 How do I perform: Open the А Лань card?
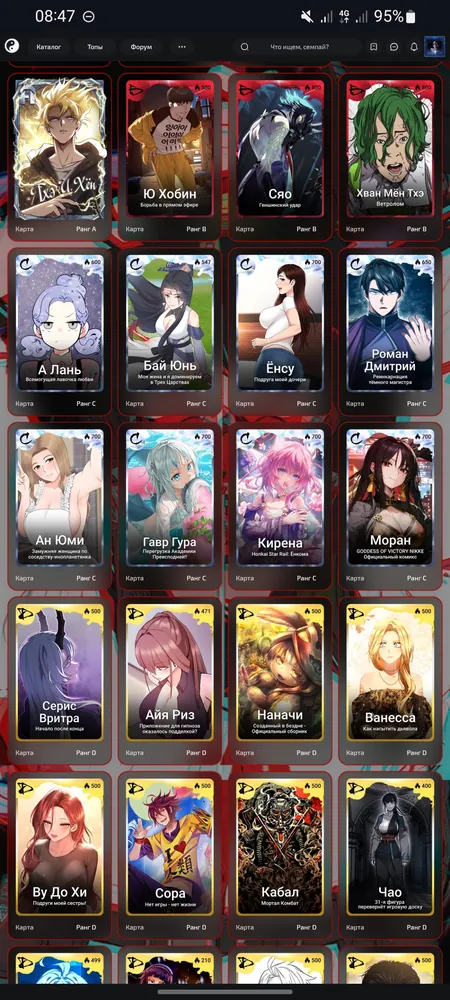[59, 332]
